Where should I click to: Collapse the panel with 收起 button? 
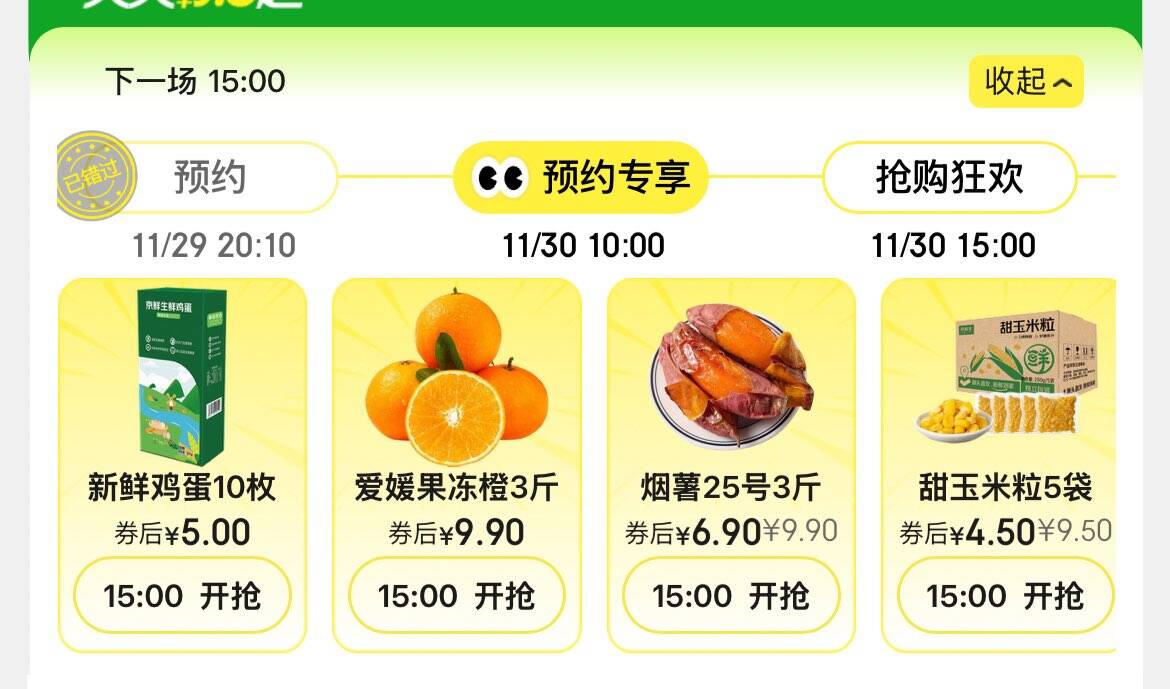(x=1026, y=81)
